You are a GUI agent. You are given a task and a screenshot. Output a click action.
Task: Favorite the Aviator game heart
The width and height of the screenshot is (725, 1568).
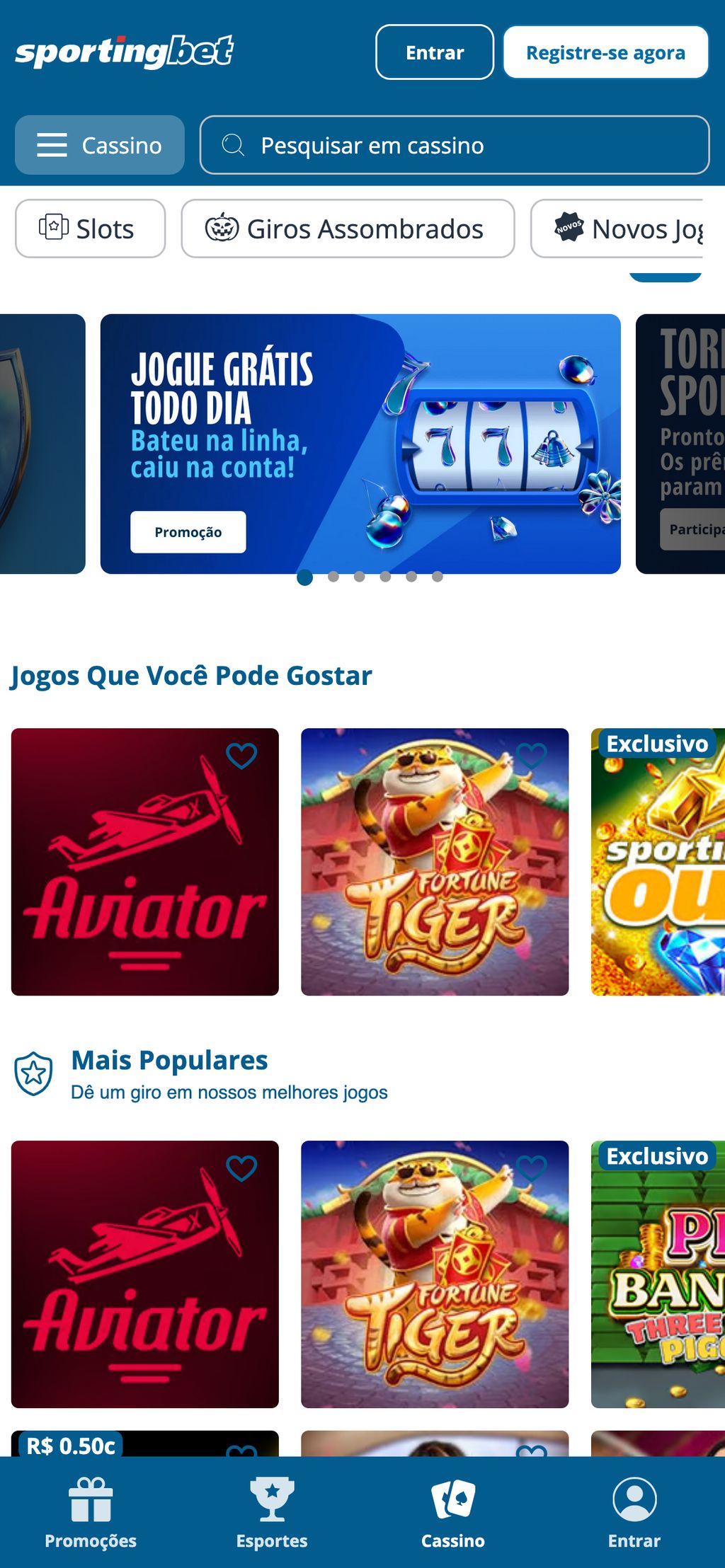coord(243,756)
